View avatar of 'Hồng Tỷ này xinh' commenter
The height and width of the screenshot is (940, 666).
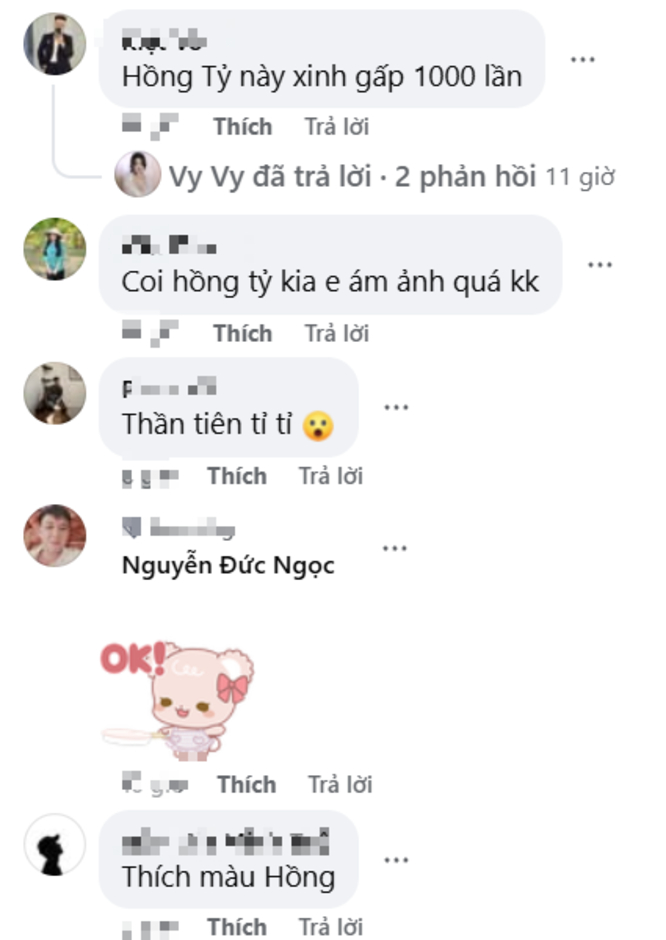(55, 44)
